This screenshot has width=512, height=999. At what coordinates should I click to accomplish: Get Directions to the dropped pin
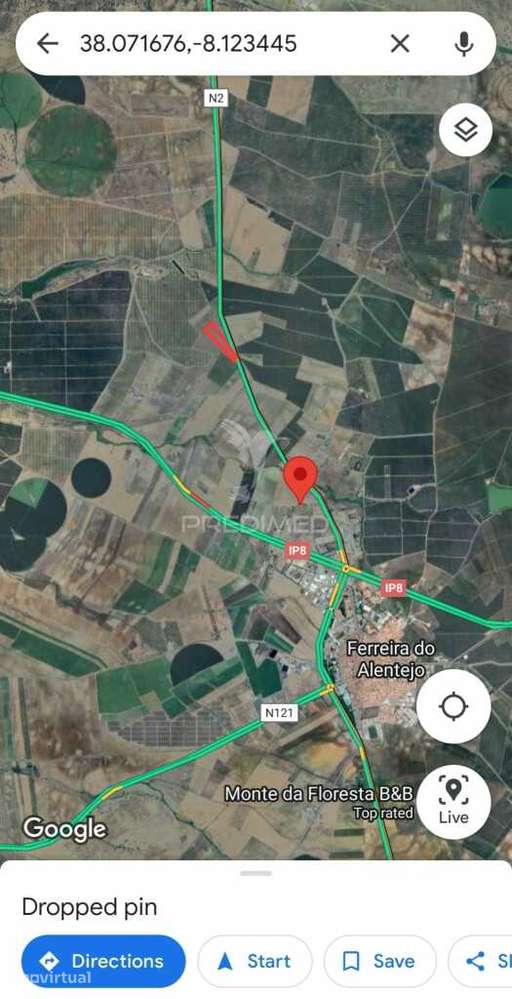coord(103,961)
